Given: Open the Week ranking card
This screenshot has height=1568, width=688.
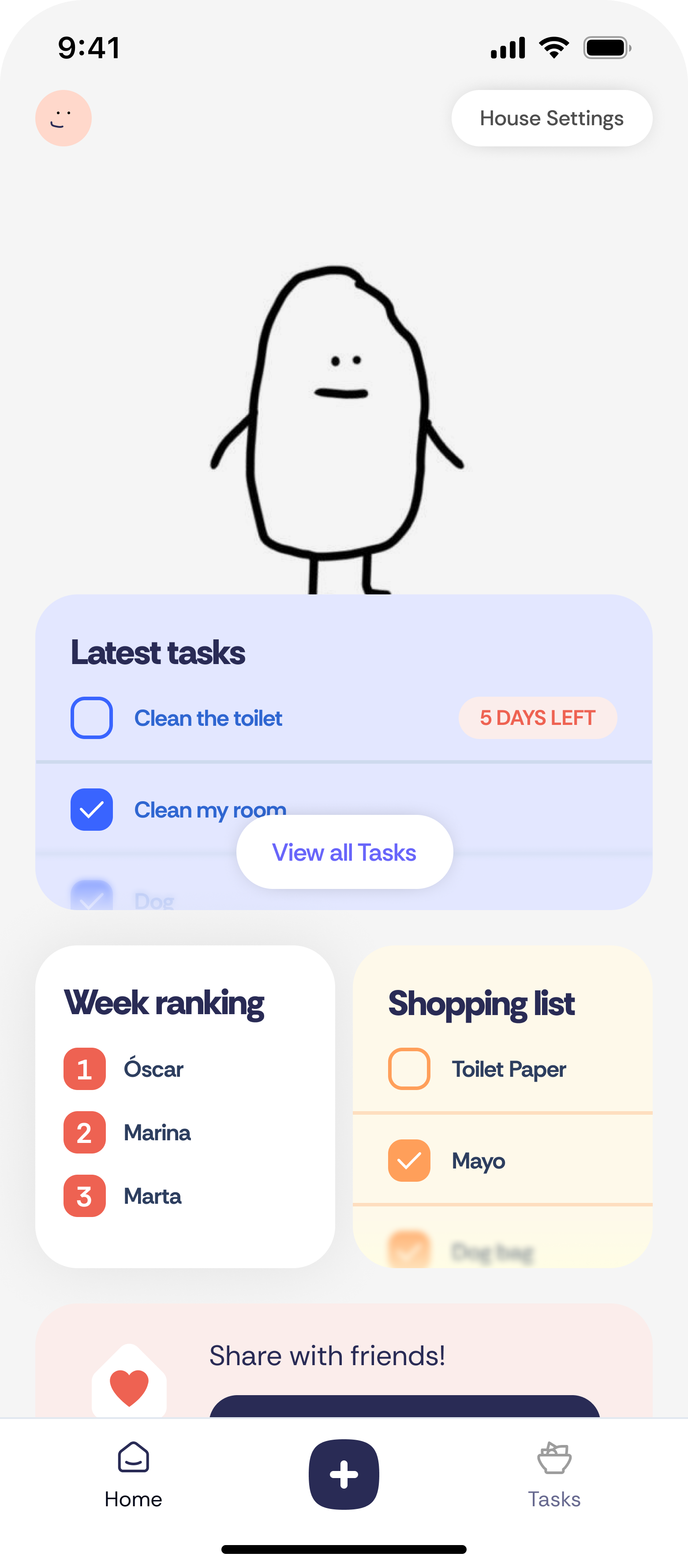Looking at the screenshot, I should click(x=185, y=1105).
